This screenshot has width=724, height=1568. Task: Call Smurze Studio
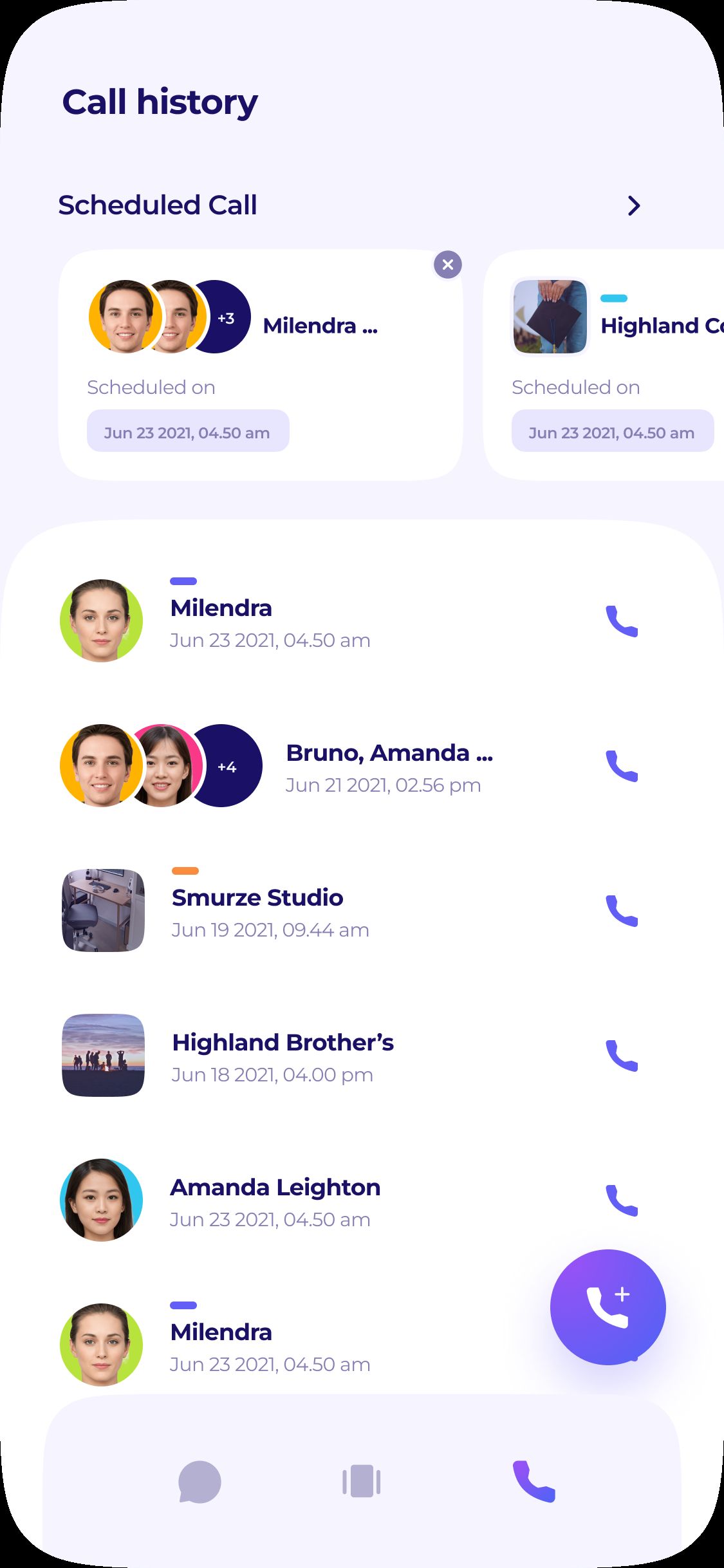pos(622,911)
